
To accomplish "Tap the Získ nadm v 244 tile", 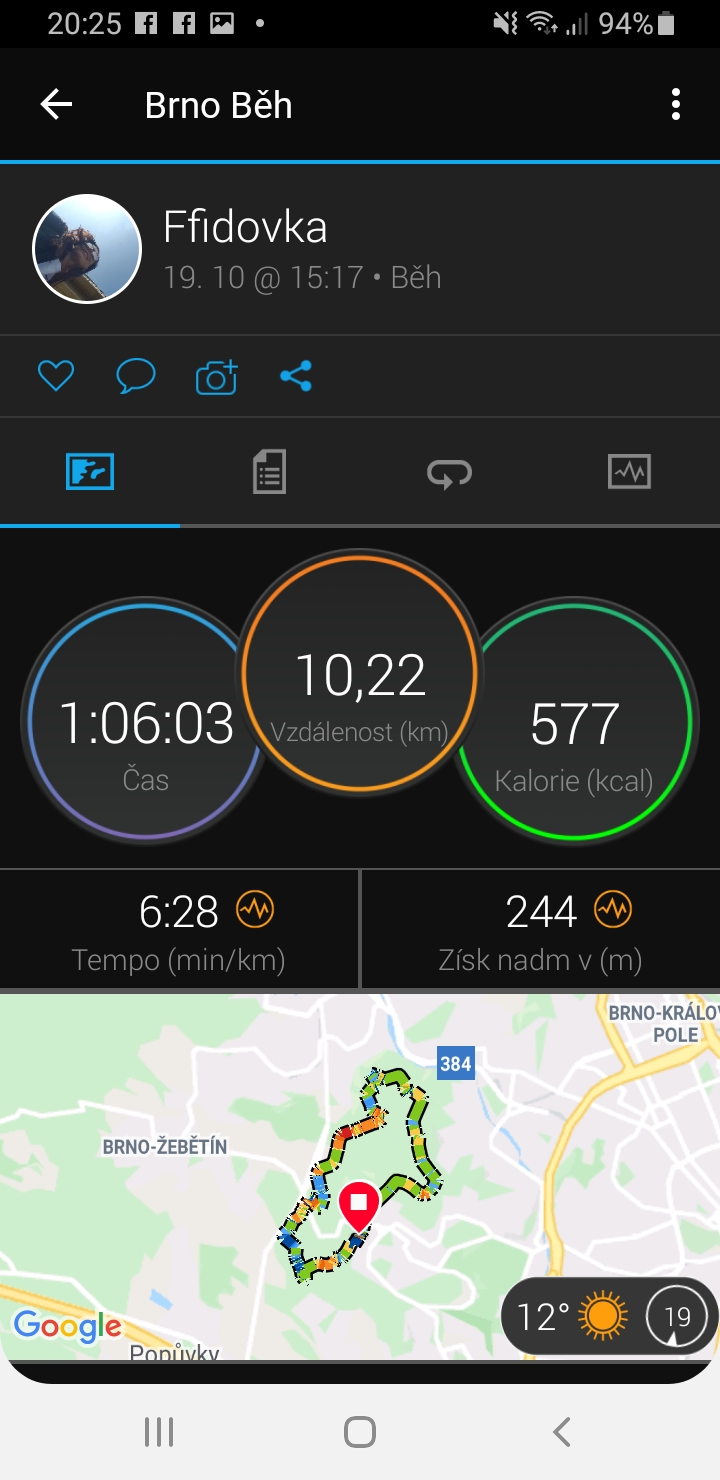I will [x=541, y=929].
